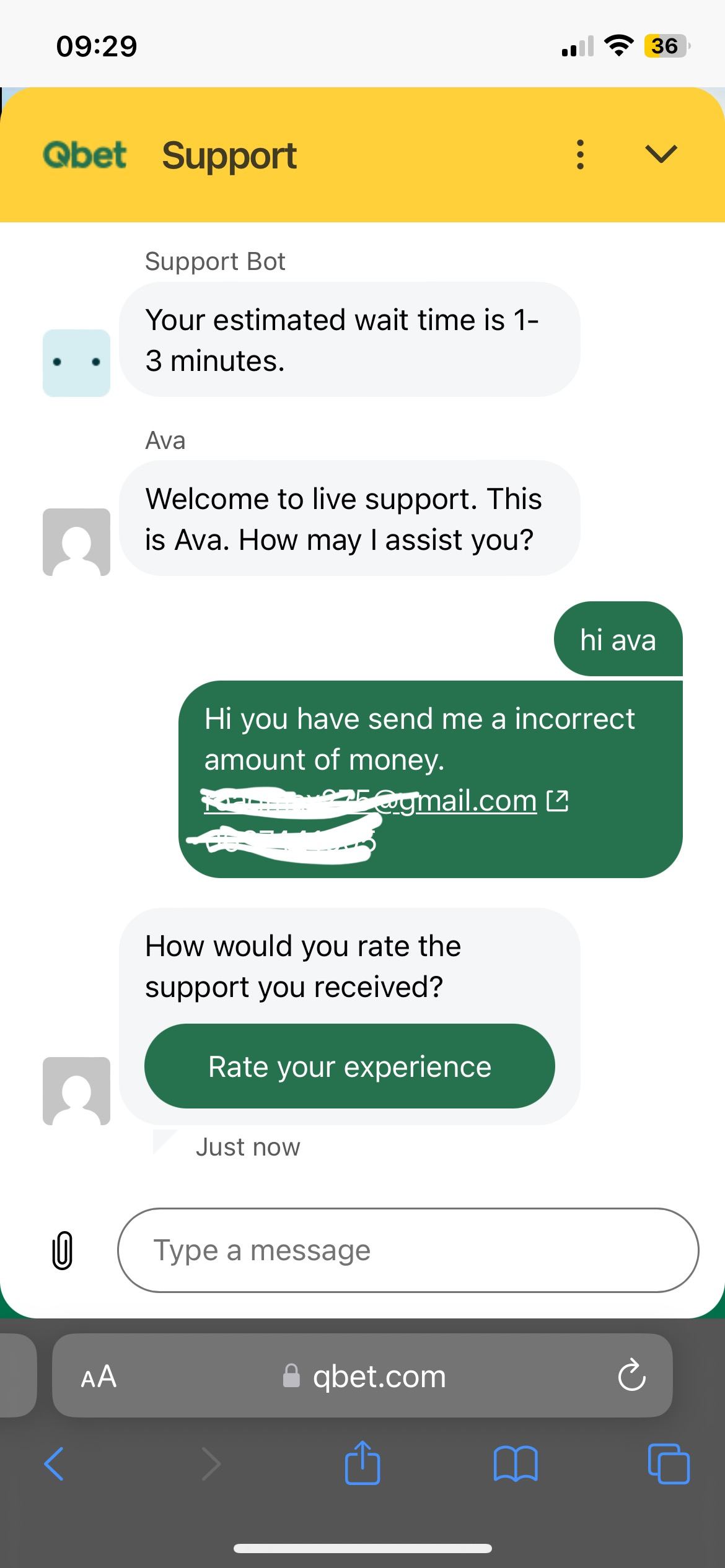Show open Safari tabs
Viewport: 725px width, 1568px height.
click(668, 1464)
